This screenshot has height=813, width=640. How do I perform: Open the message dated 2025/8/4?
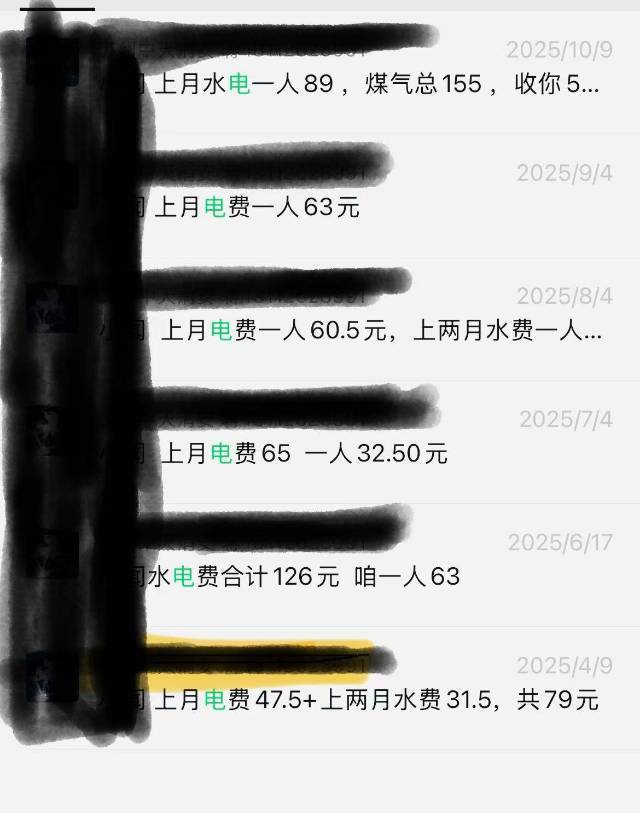[380, 330]
